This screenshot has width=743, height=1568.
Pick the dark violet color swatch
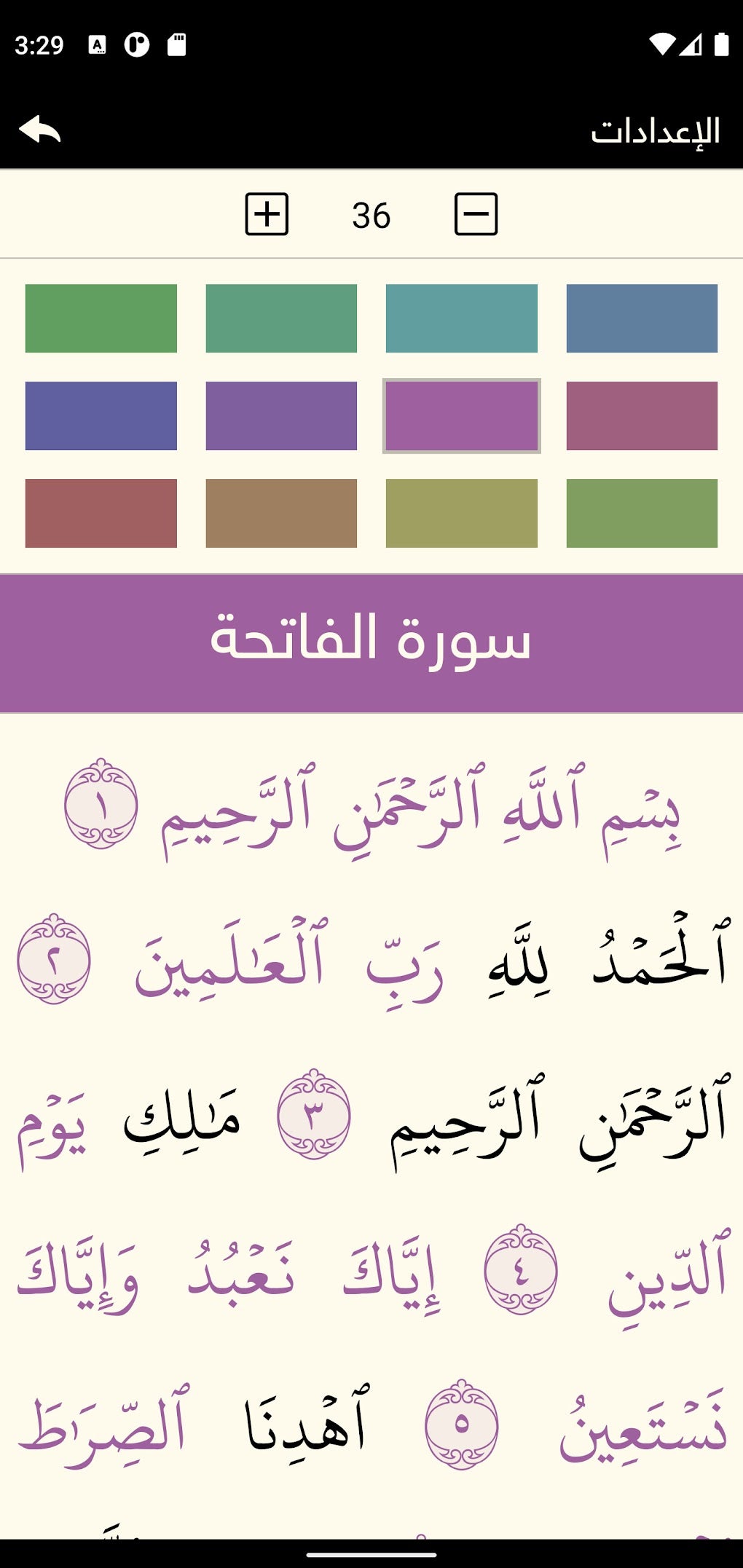(281, 416)
